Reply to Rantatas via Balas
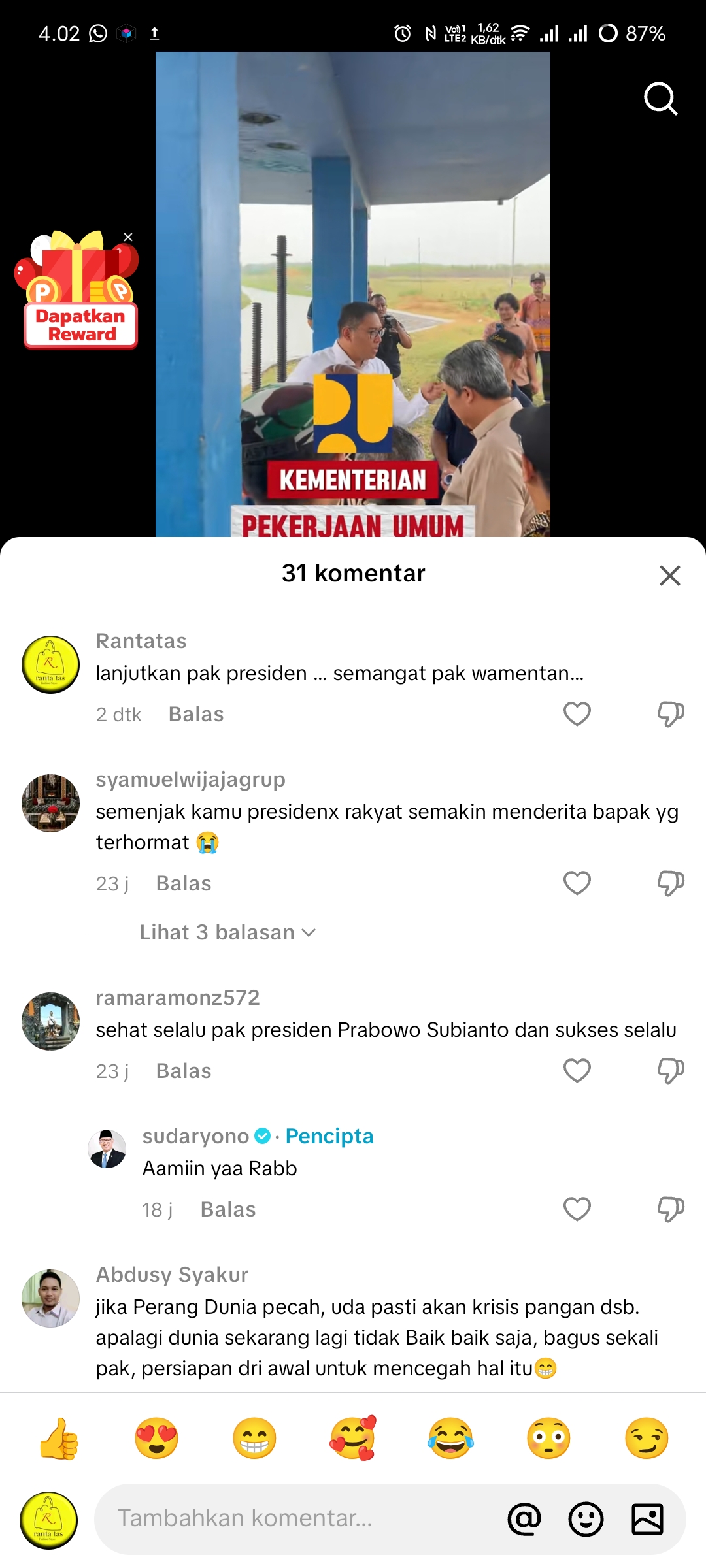The height and width of the screenshot is (1568, 706). click(196, 714)
